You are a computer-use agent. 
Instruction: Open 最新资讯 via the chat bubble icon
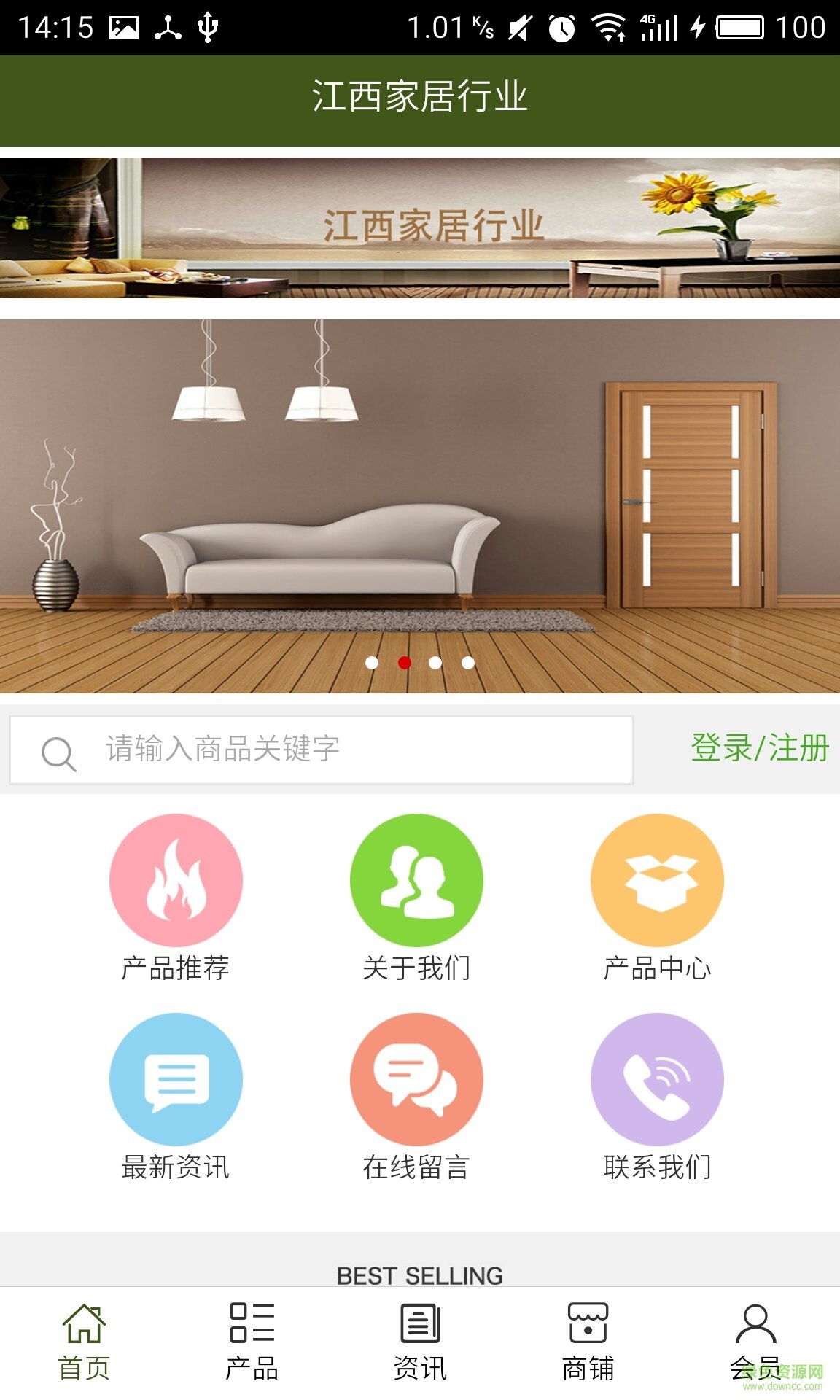pyautogui.click(x=176, y=1084)
